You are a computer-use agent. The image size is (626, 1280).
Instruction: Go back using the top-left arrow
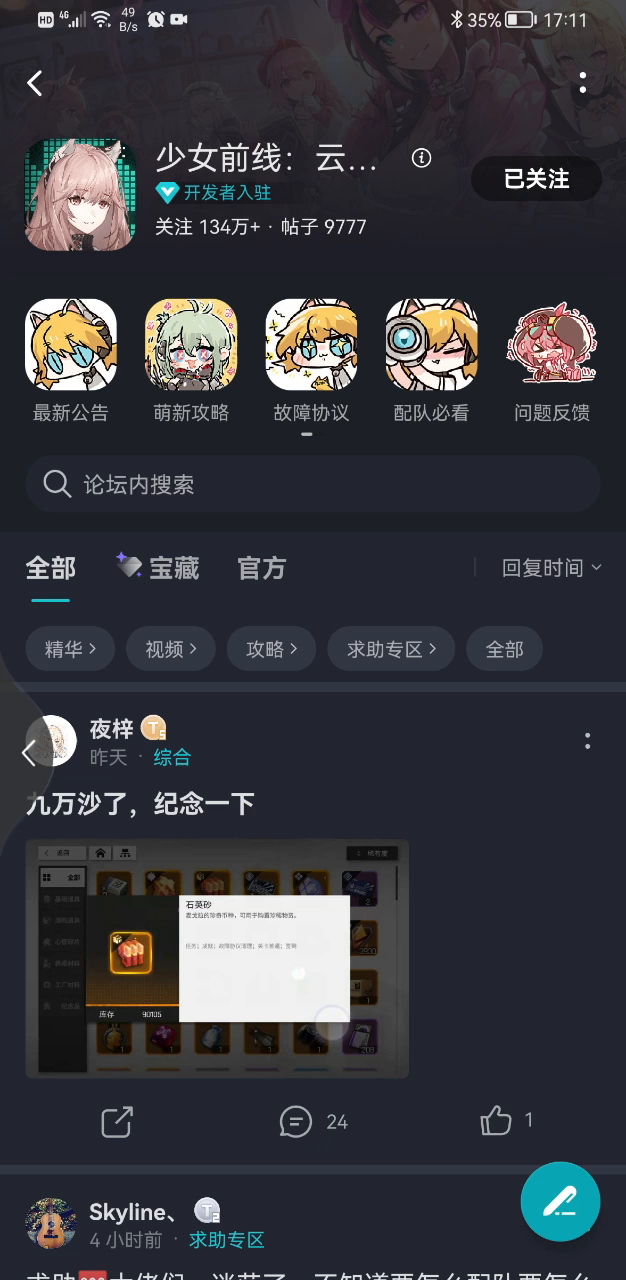point(35,83)
